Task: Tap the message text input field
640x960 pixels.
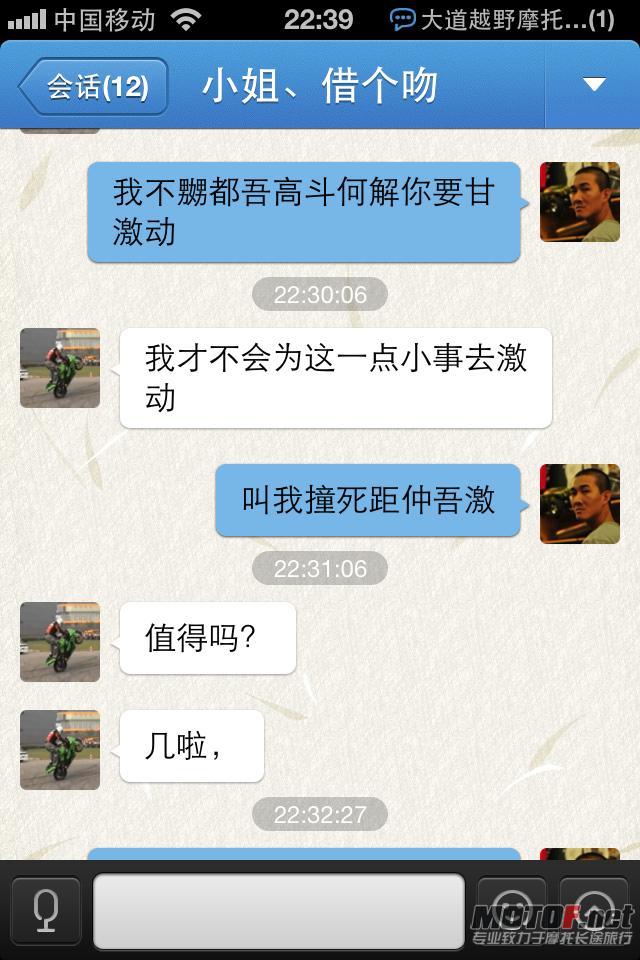Action: coord(278,911)
